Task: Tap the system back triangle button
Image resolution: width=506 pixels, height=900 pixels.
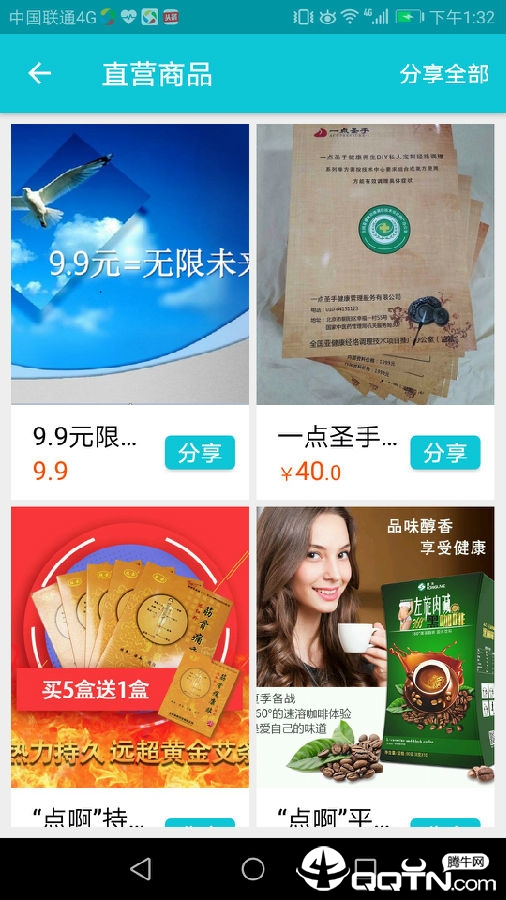Action: [141, 869]
